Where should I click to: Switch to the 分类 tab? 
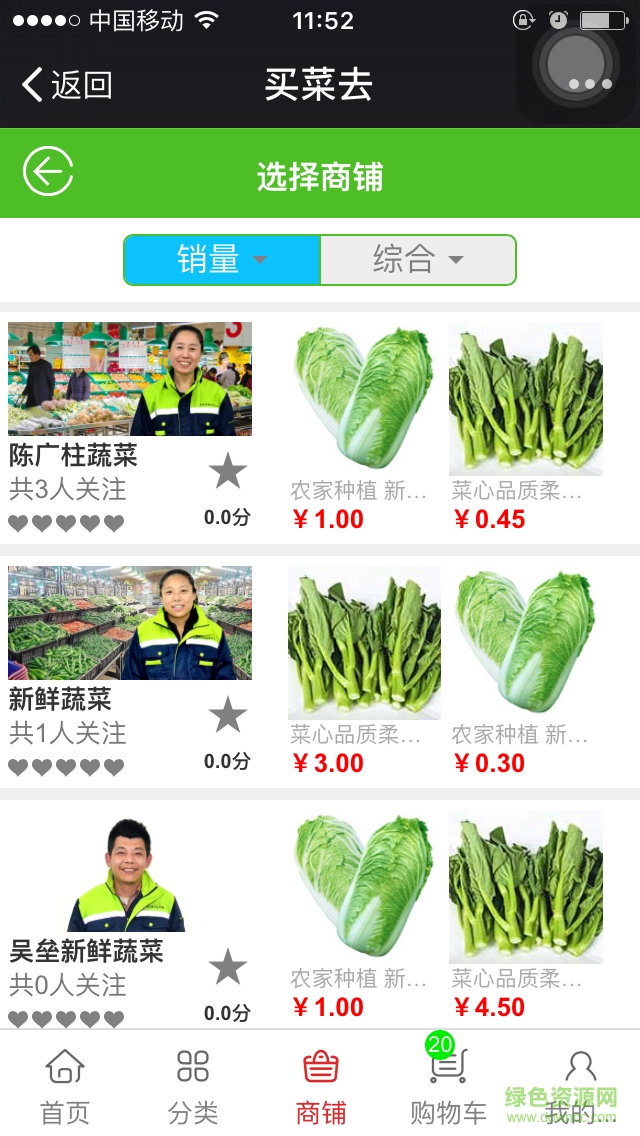click(193, 1085)
